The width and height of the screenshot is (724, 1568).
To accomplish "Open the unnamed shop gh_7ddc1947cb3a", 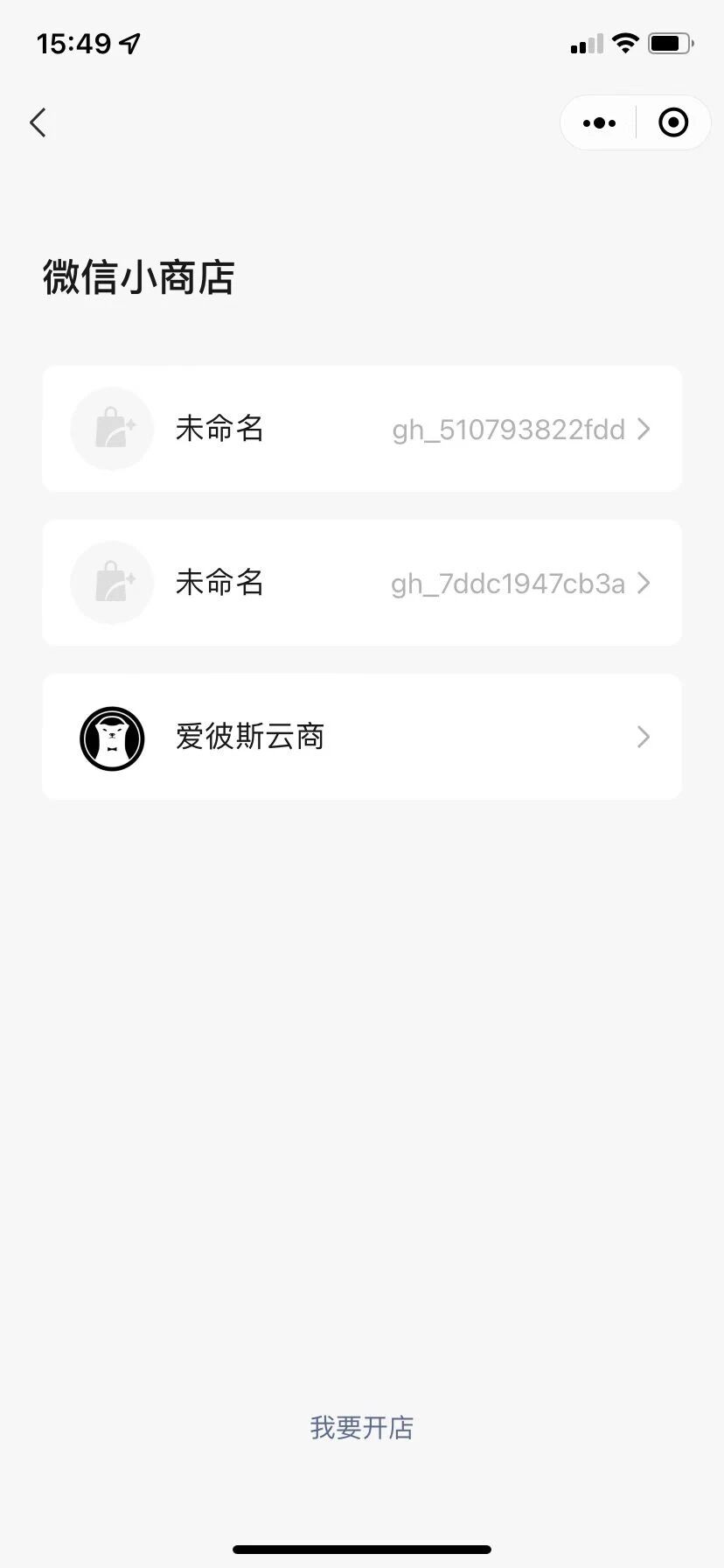I will click(x=362, y=583).
